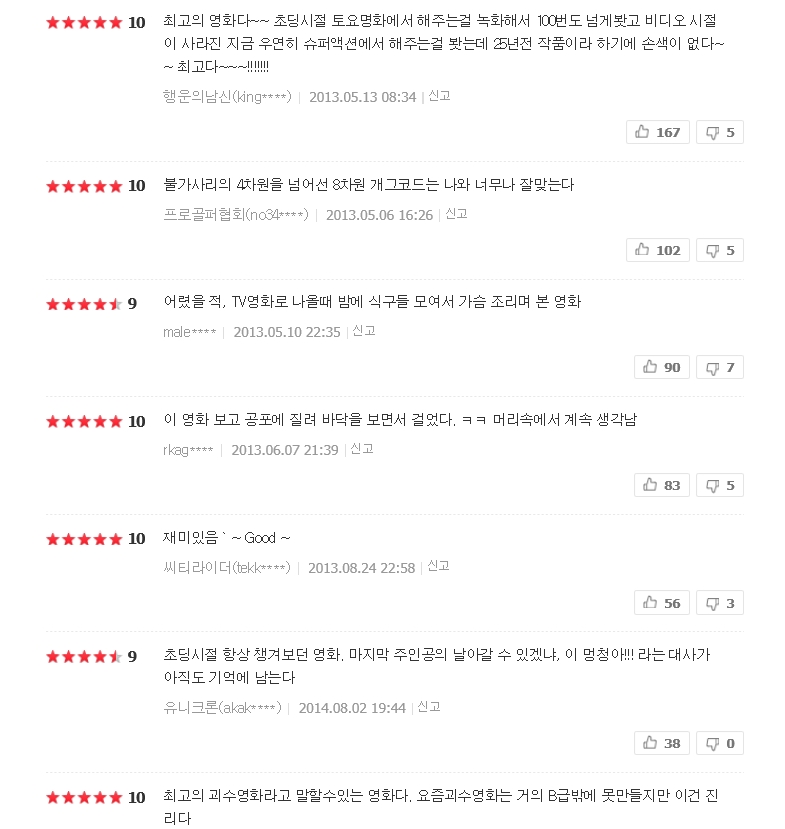Upvote 유니크론's review with 38 likes
Image resolution: width=785 pixels, height=829 pixels.
pyautogui.click(x=661, y=743)
